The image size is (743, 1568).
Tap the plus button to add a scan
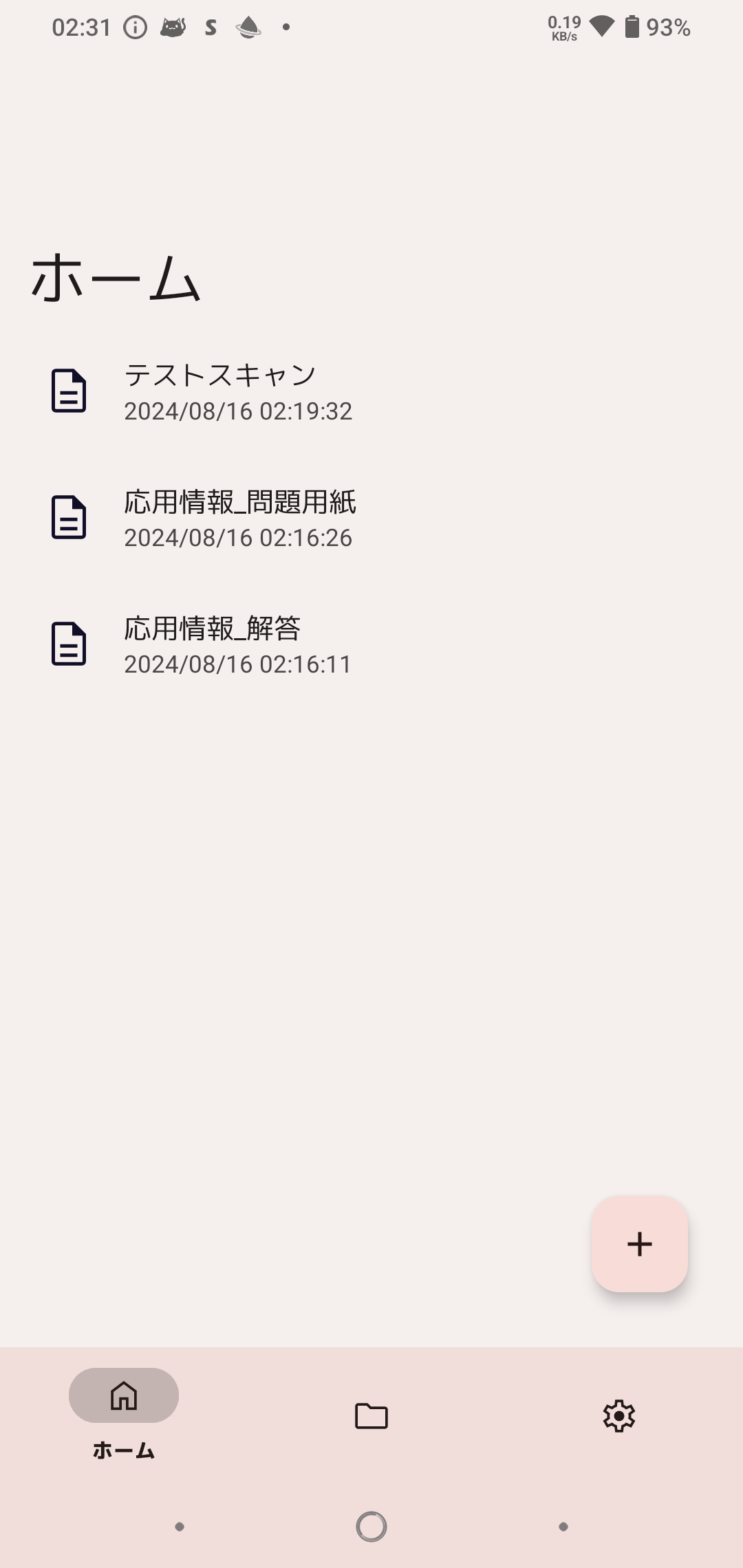pos(640,1244)
